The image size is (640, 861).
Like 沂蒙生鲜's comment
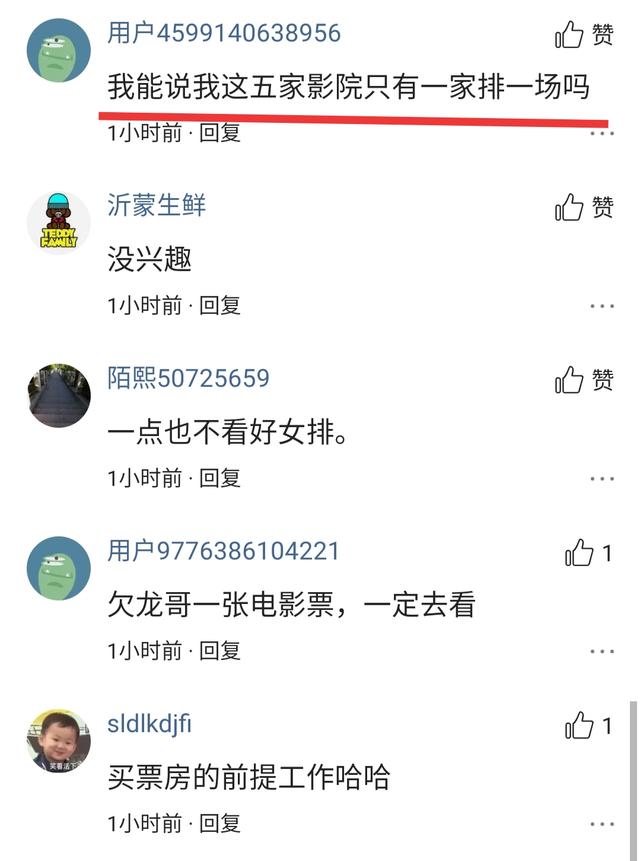pyautogui.click(x=570, y=208)
